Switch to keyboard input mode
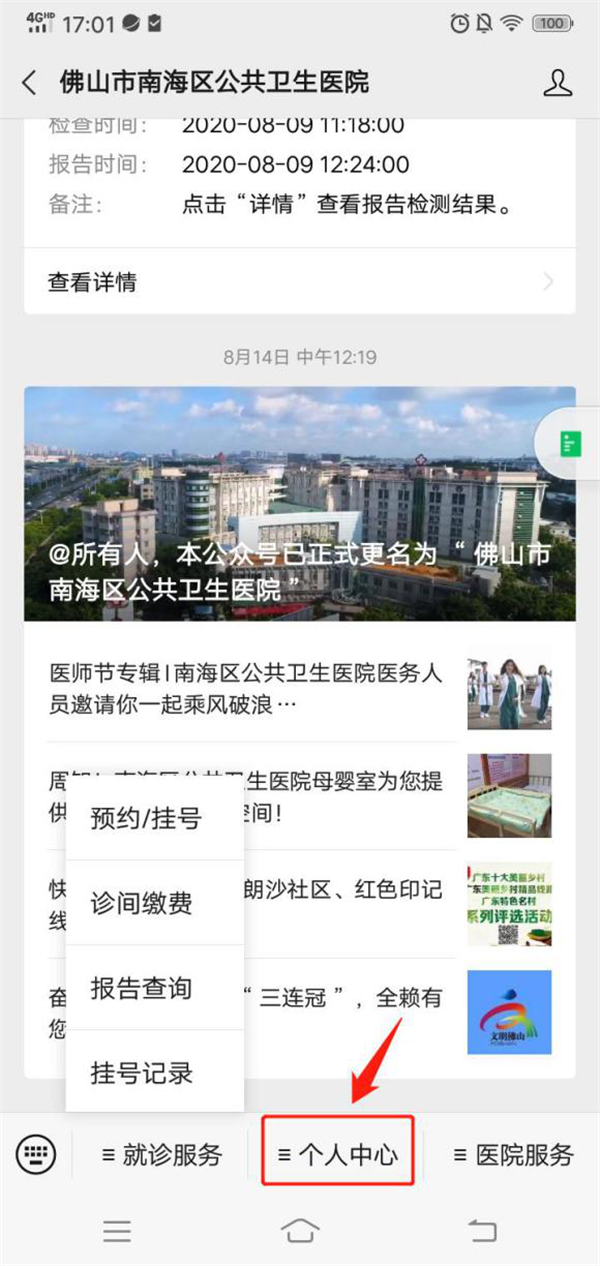 (36, 1155)
